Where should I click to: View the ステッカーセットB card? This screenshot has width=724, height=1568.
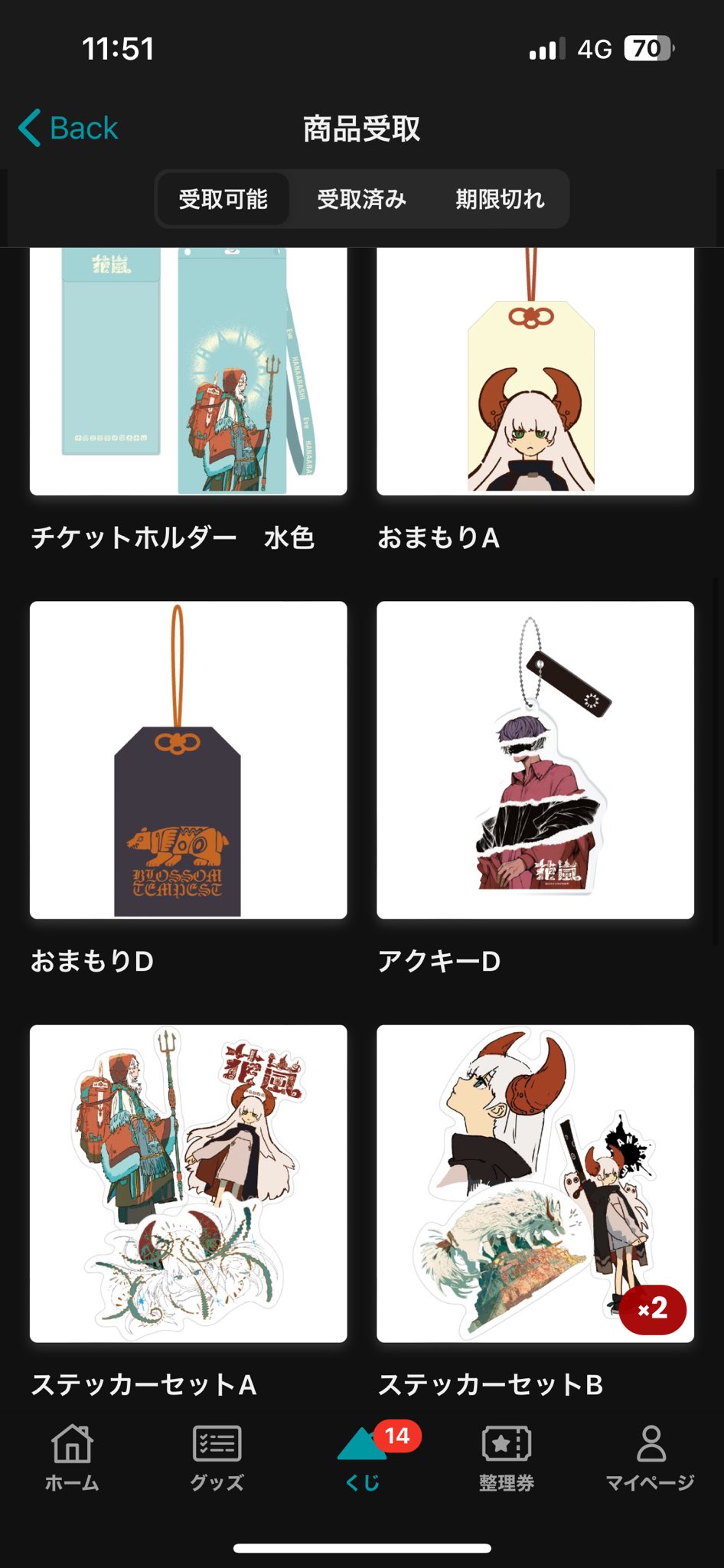pos(535,1183)
